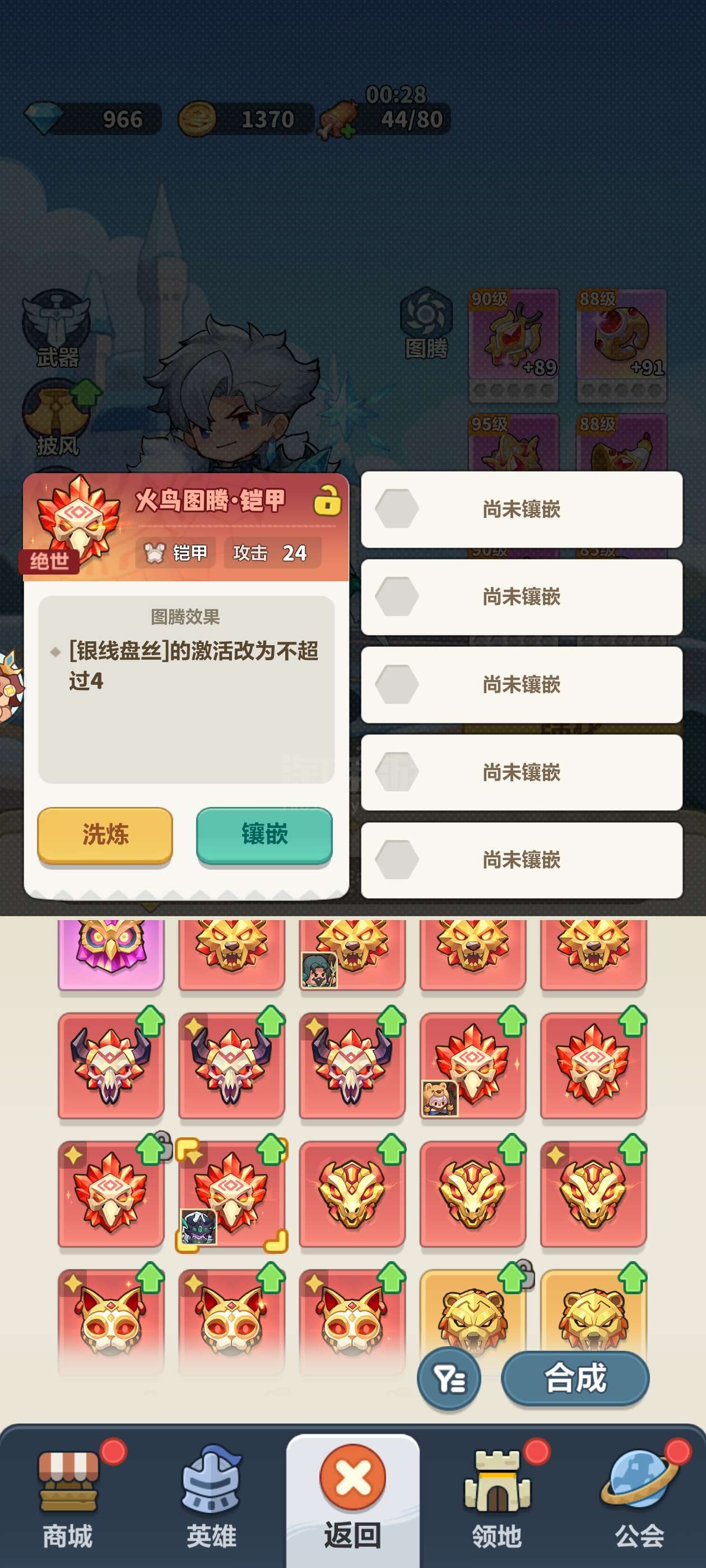Open the totem filter icon beside 合成
Image resolution: width=706 pixels, height=1568 pixels.
click(449, 1379)
